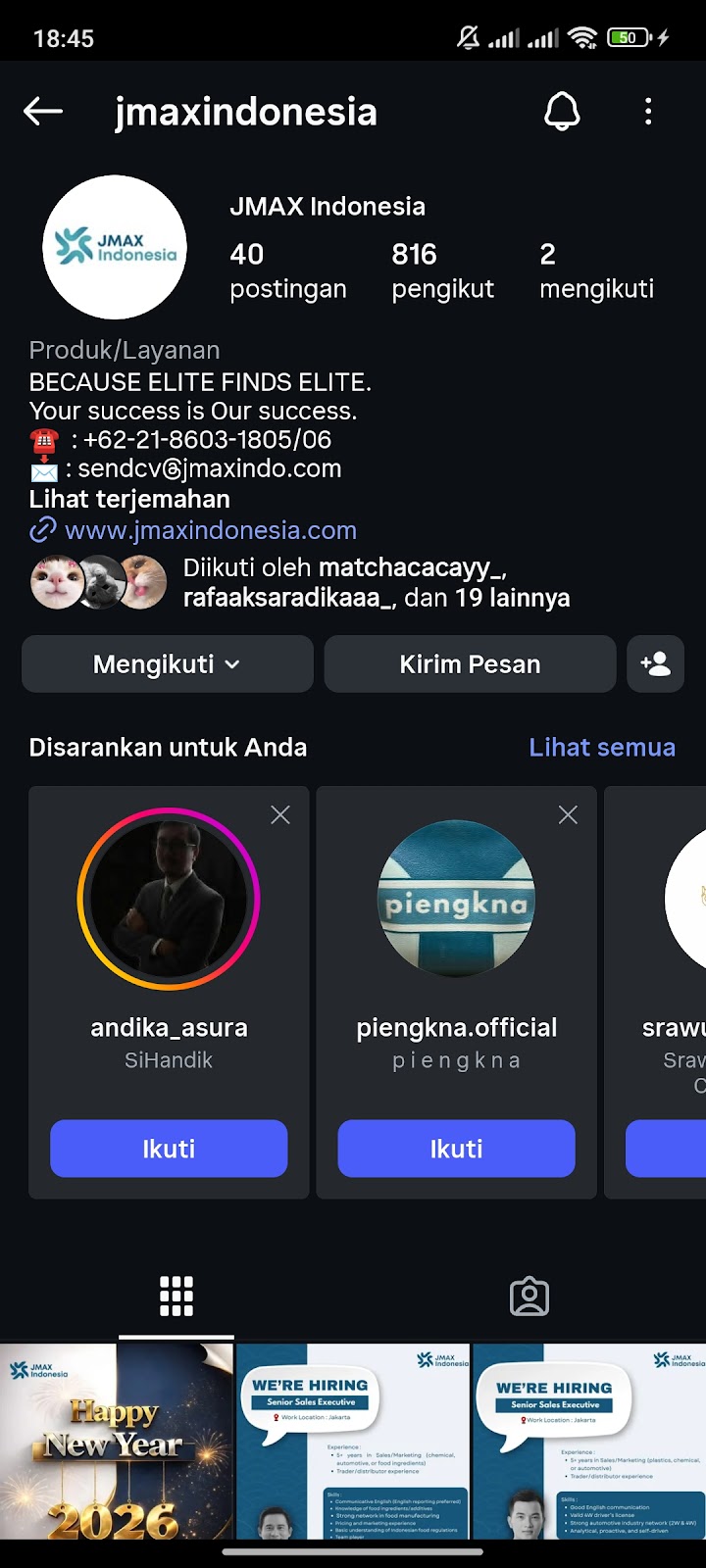This screenshot has height=1568, width=706.
Task: Switch to the tagged photos tab
Action: click(x=529, y=1297)
